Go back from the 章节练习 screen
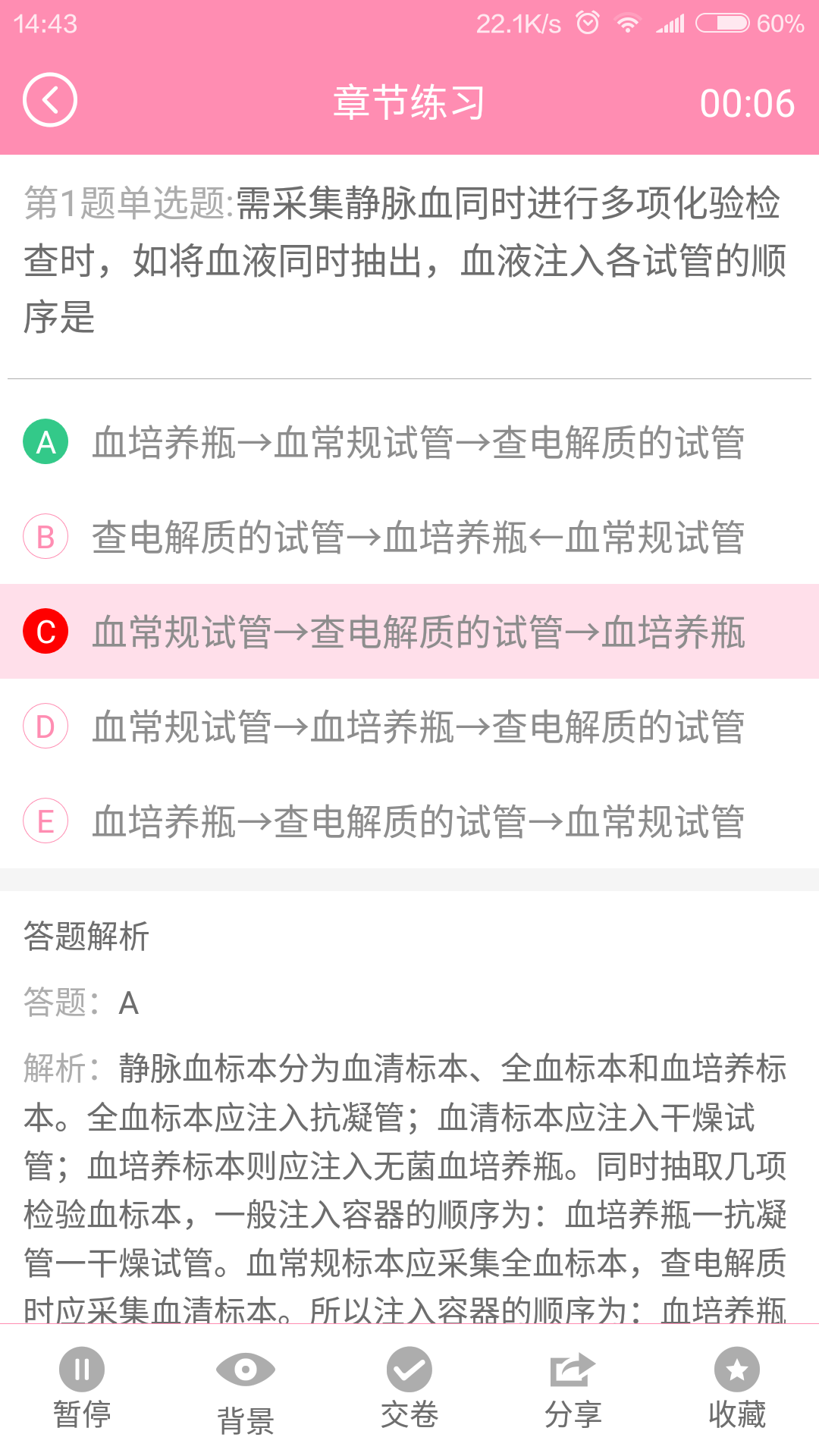The image size is (819, 1456). 50,100
